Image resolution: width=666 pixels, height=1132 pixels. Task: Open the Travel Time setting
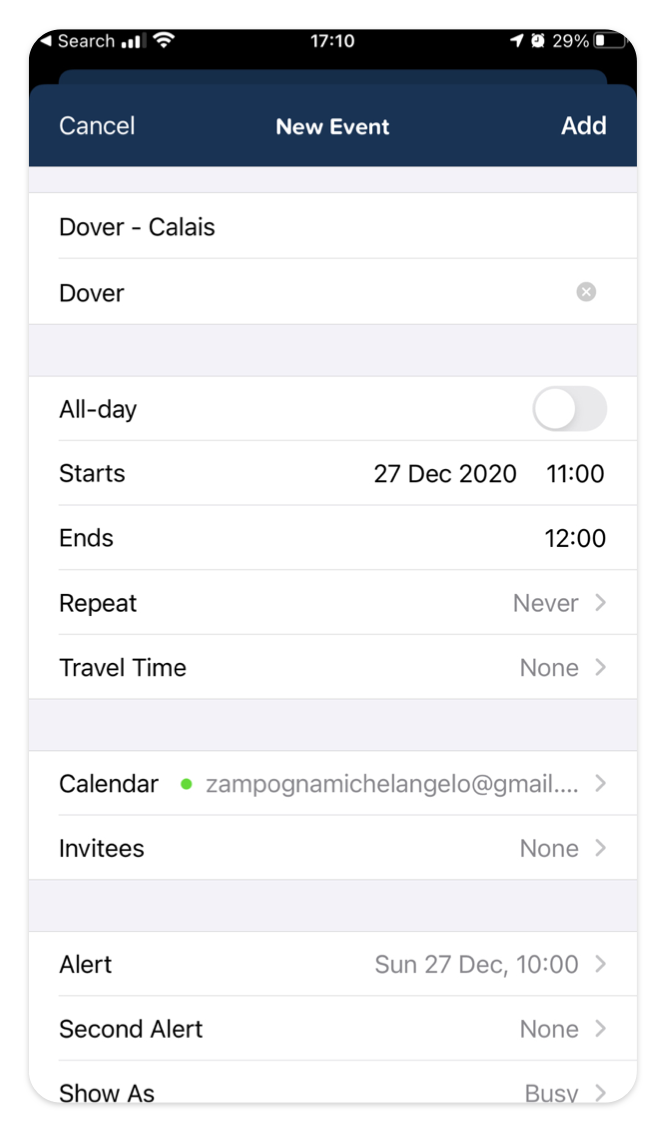(333, 667)
